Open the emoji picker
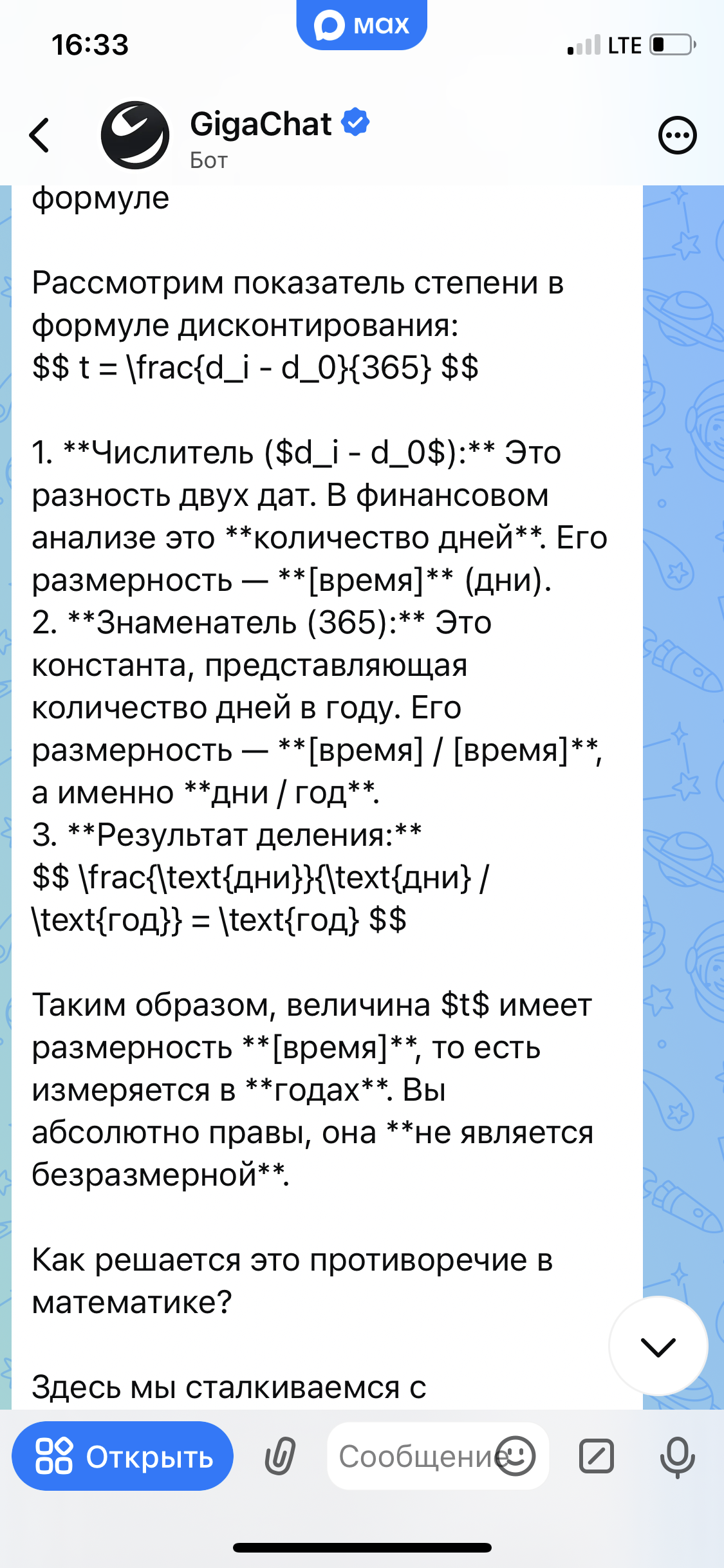This screenshot has width=724, height=1568. pyautogui.click(x=515, y=1456)
